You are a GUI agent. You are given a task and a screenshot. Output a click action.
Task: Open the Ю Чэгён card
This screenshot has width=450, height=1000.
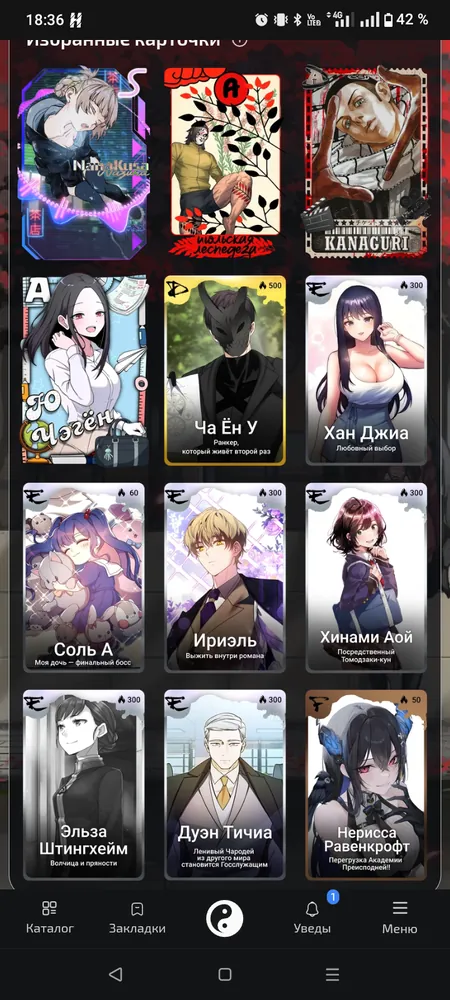[x=84, y=370]
